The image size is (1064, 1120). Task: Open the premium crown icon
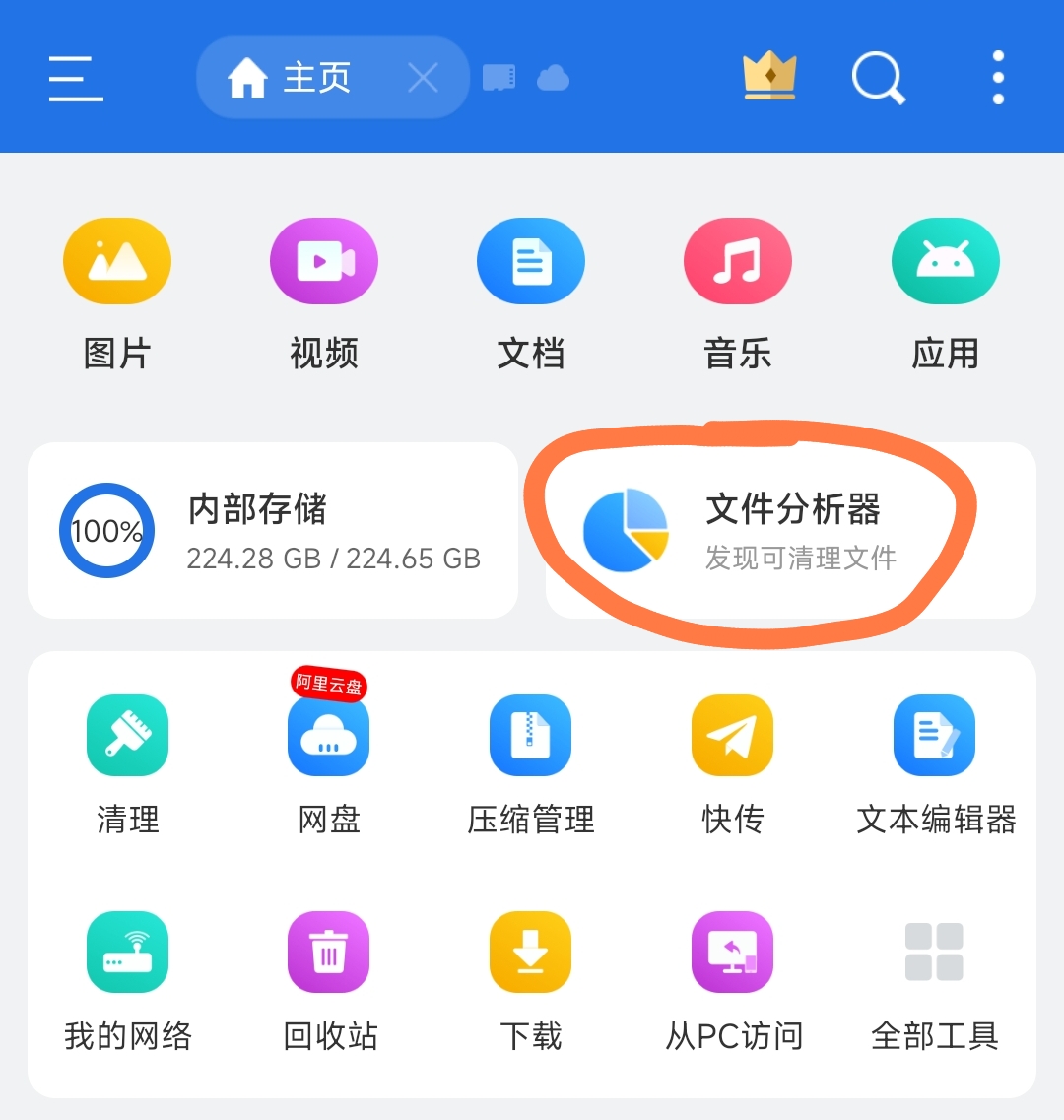(769, 76)
